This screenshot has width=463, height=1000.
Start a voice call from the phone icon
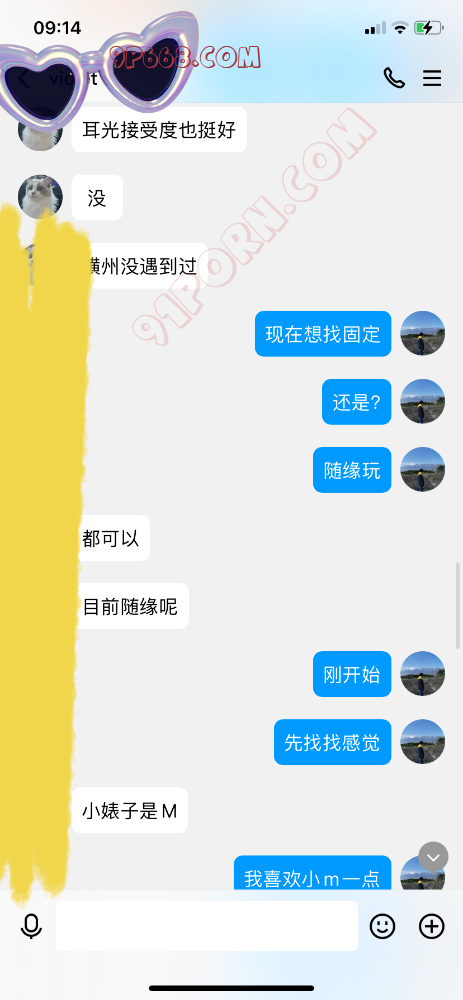pos(393,78)
